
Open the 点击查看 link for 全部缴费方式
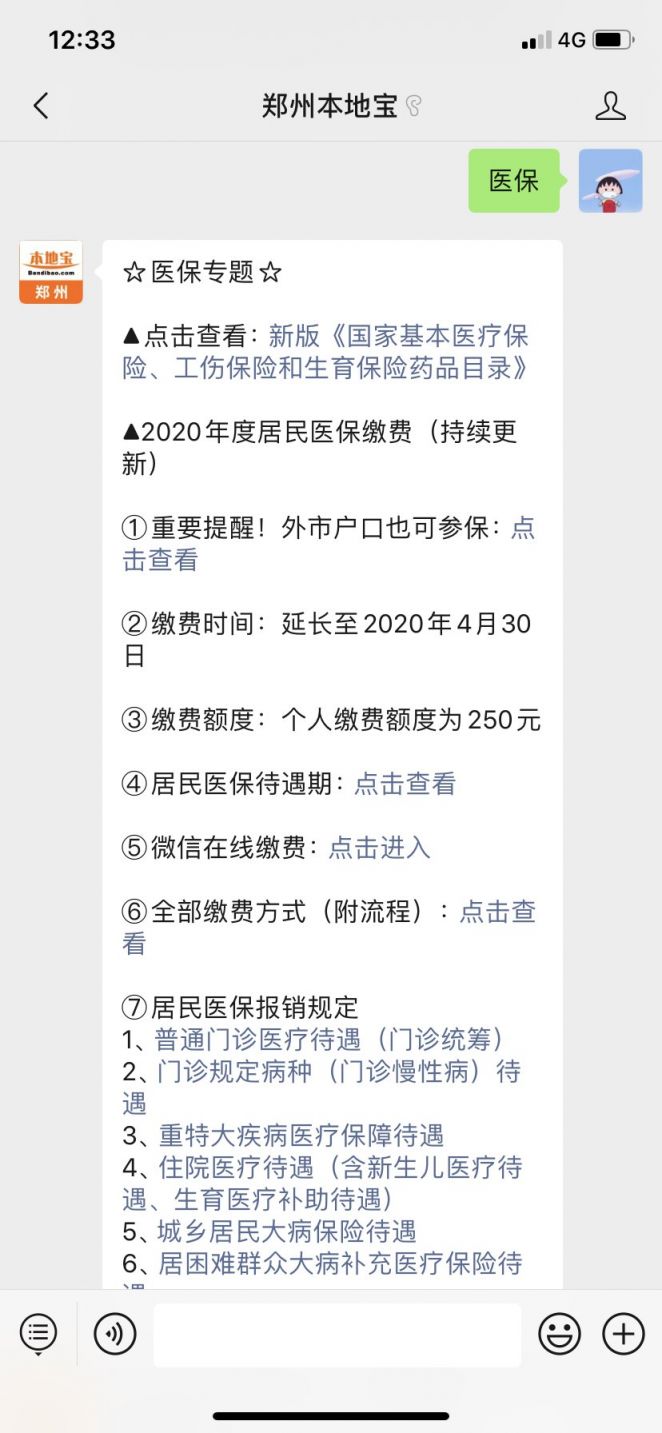point(328,928)
